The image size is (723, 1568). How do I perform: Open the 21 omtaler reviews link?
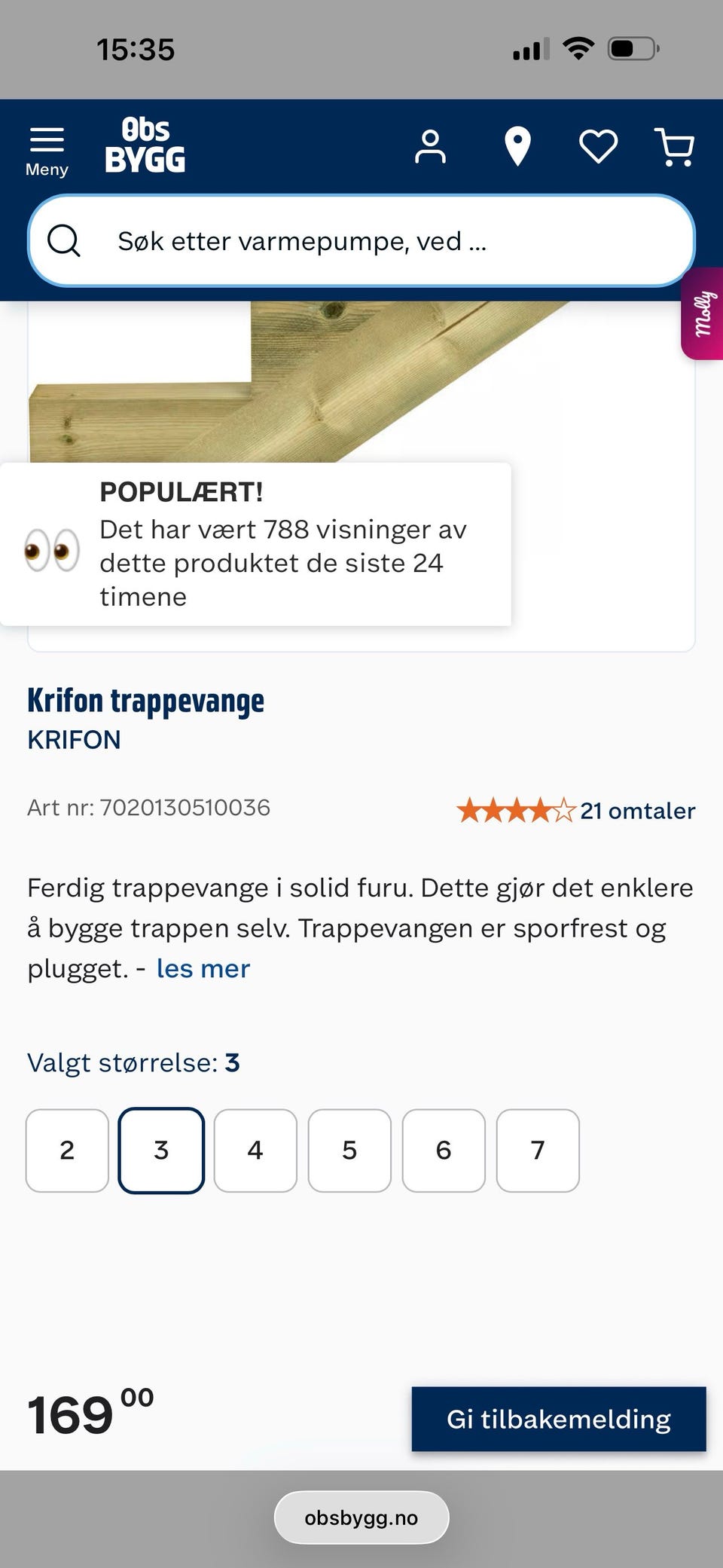click(637, 811)
